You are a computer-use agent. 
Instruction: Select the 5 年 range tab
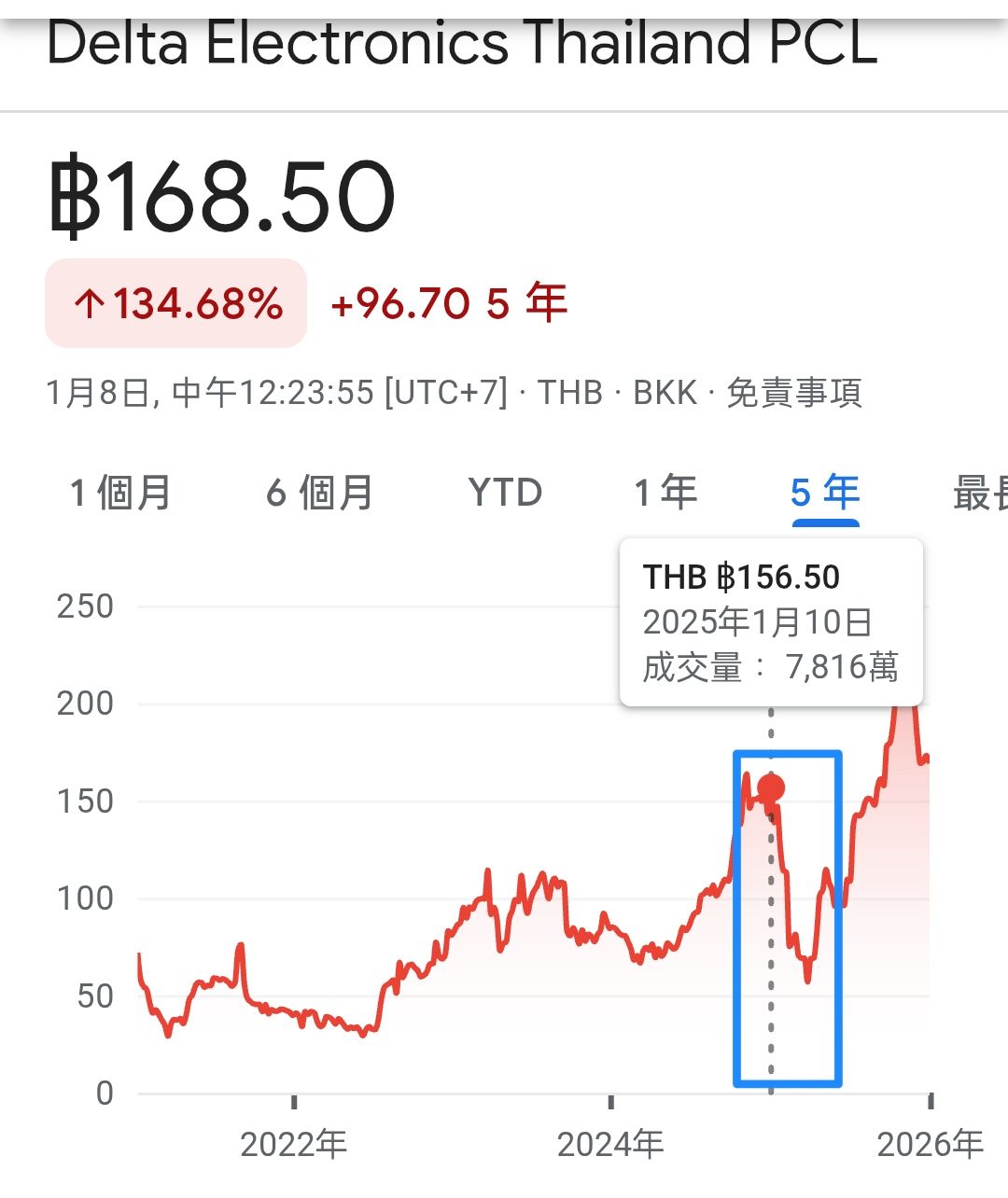[825, 493]
